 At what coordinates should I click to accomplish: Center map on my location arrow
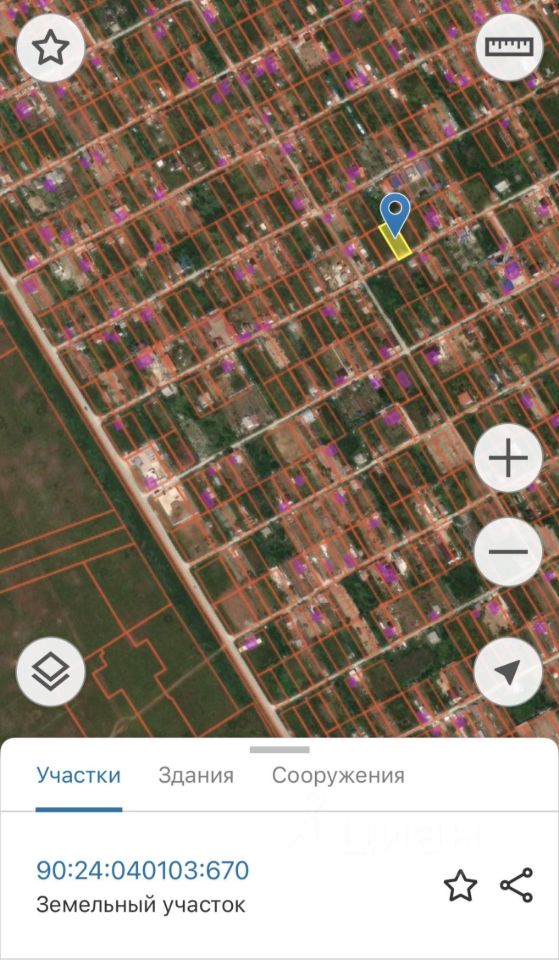(508, 672)
